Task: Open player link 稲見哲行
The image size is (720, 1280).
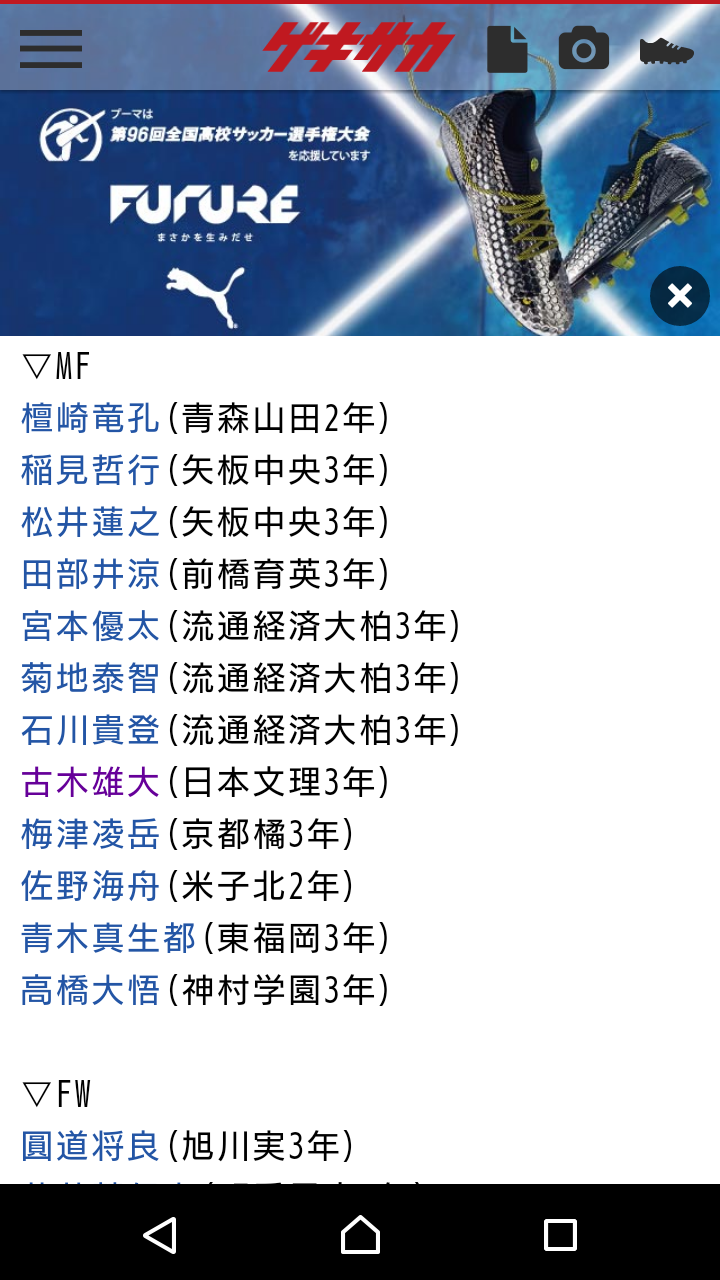Action: [90, 470]
